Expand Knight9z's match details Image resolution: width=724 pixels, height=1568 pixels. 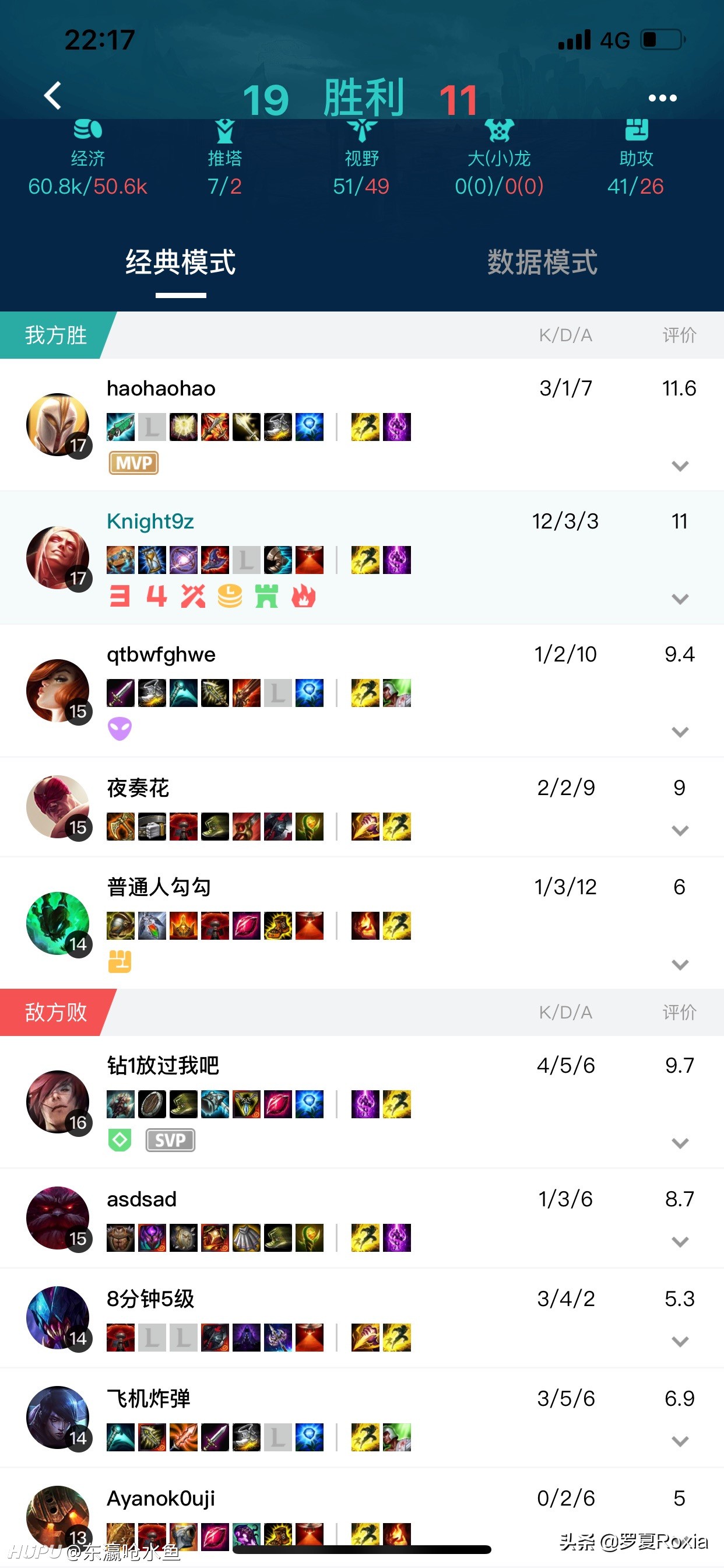tap(680, 599)
